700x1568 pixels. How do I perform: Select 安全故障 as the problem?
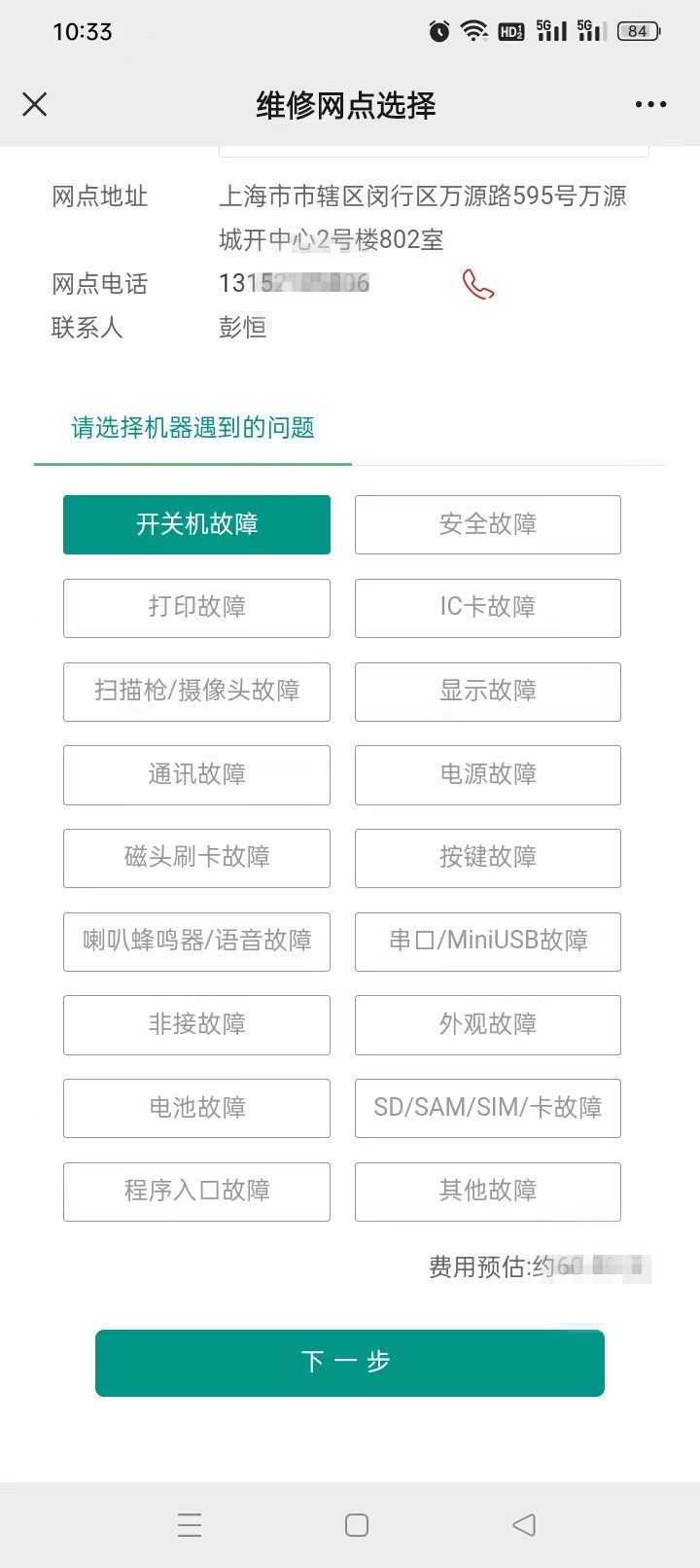(488, 524)
